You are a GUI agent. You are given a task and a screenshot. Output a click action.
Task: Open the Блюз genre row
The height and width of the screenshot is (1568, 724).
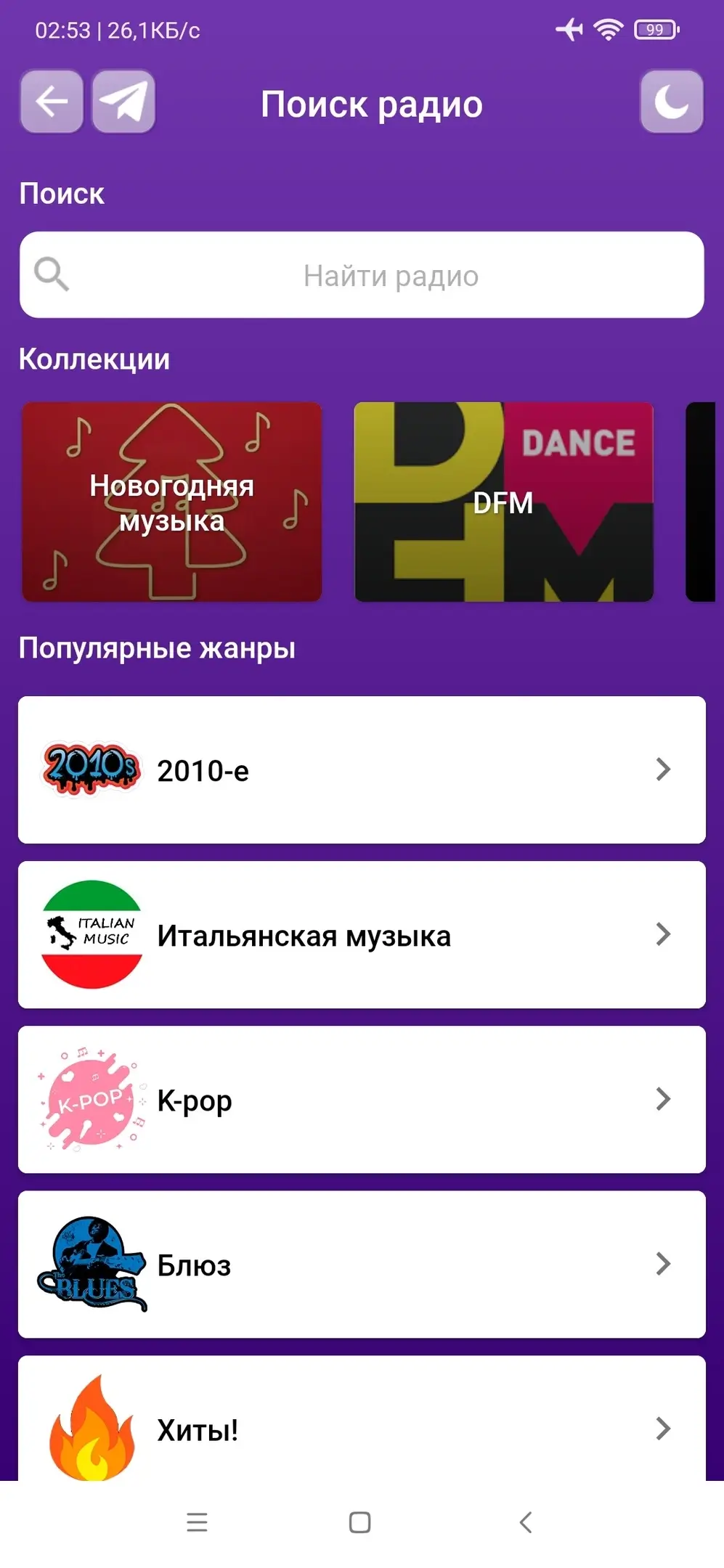[362, 1264]
